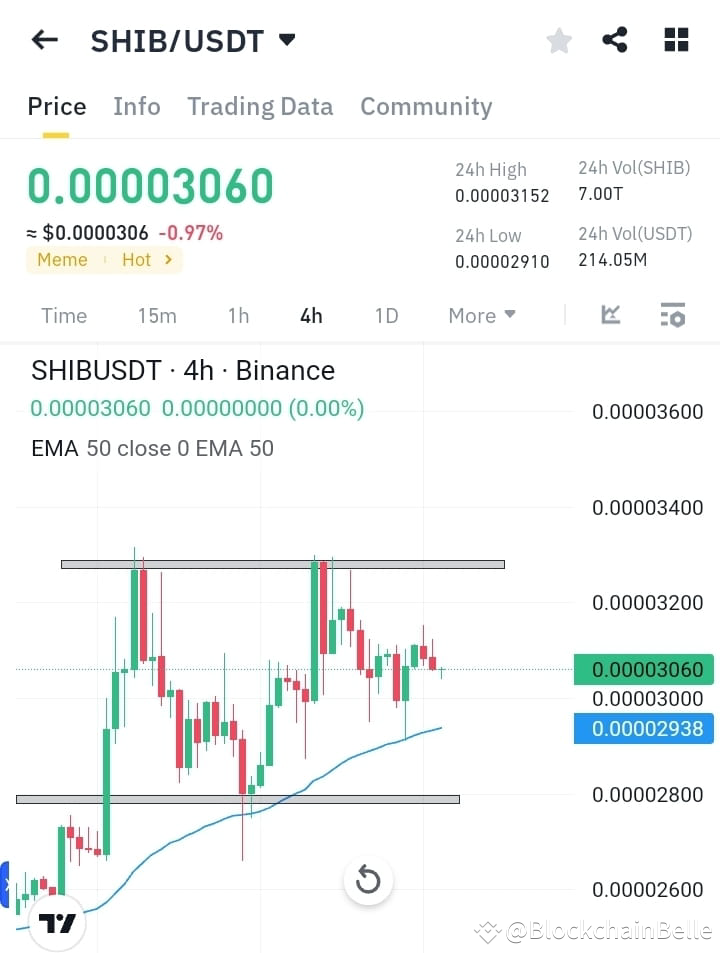Tap the star to favorite SHIB/USDT
The height and width of the screenshot is (953, 720).
click(x=558, y=40)
